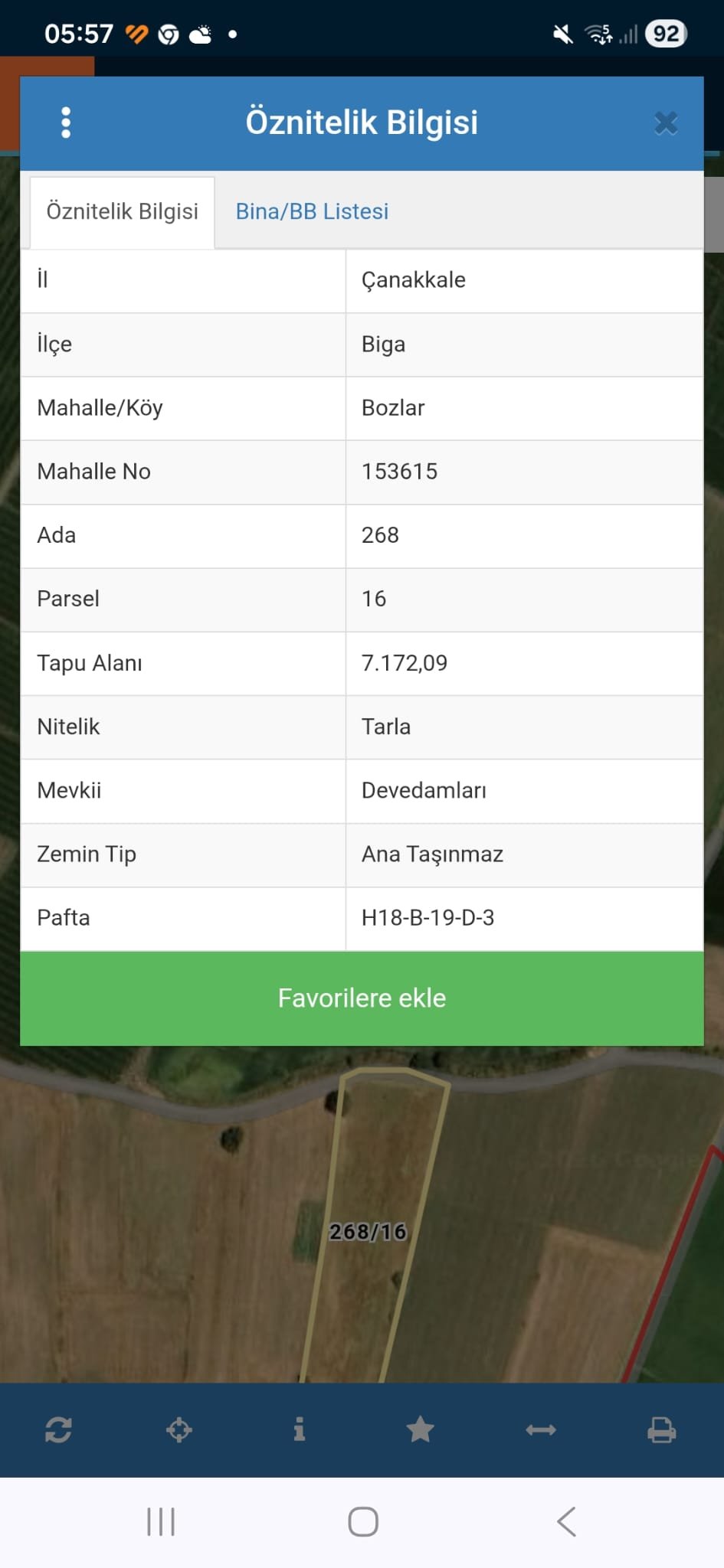This screenshot has height=1568, width=724.
Task: Tap the double-arrow measure icon
Action: point(541,1429)
